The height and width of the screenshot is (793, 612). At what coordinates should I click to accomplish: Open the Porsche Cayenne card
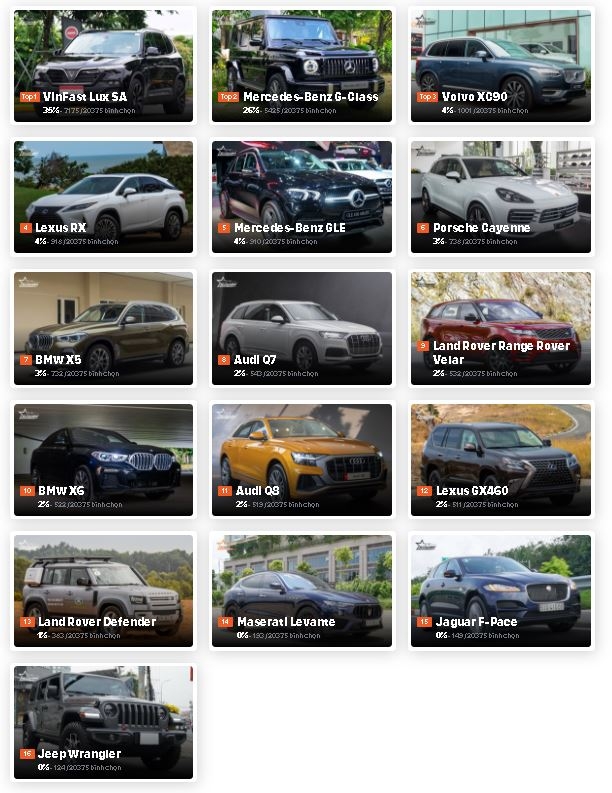(500, 197)
